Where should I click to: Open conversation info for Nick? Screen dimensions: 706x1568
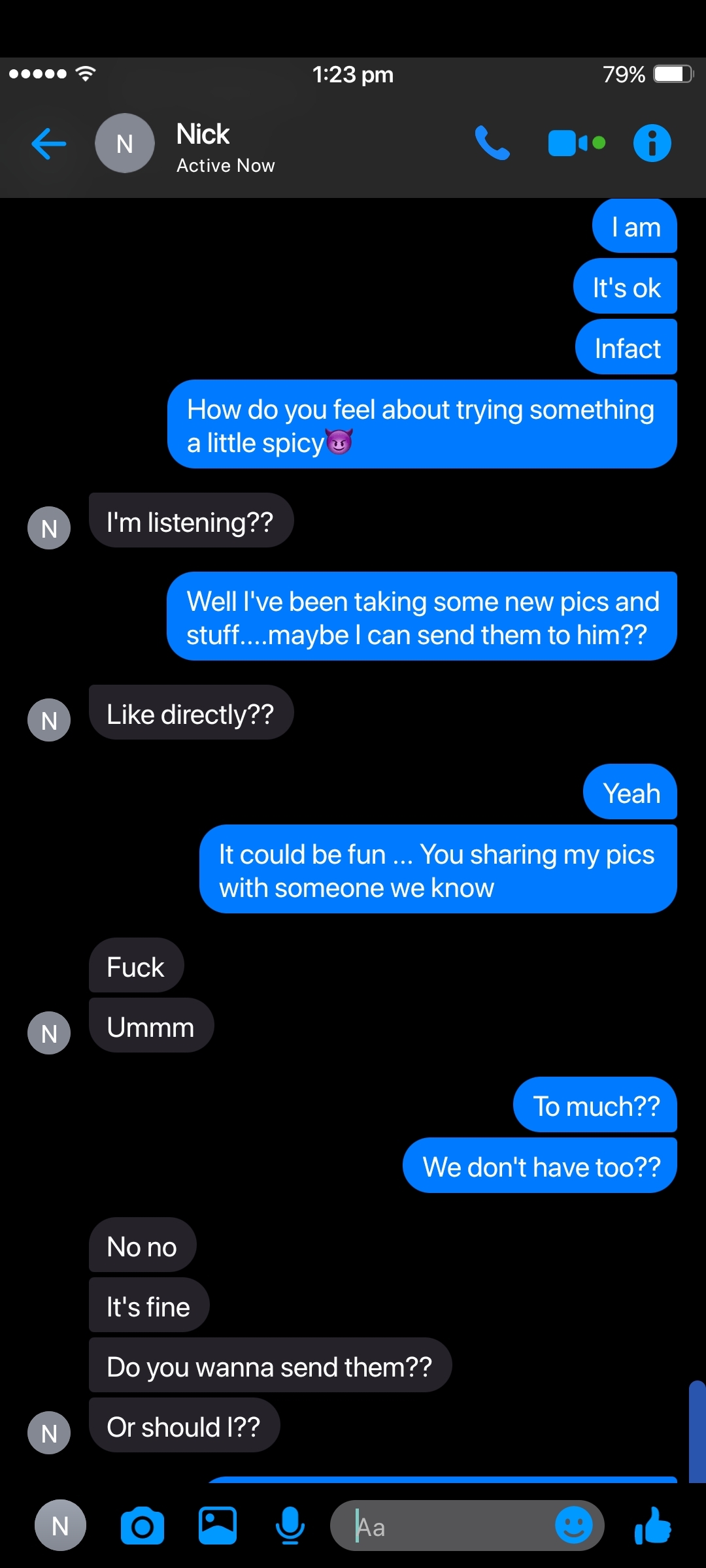click(x=652, y=143)
